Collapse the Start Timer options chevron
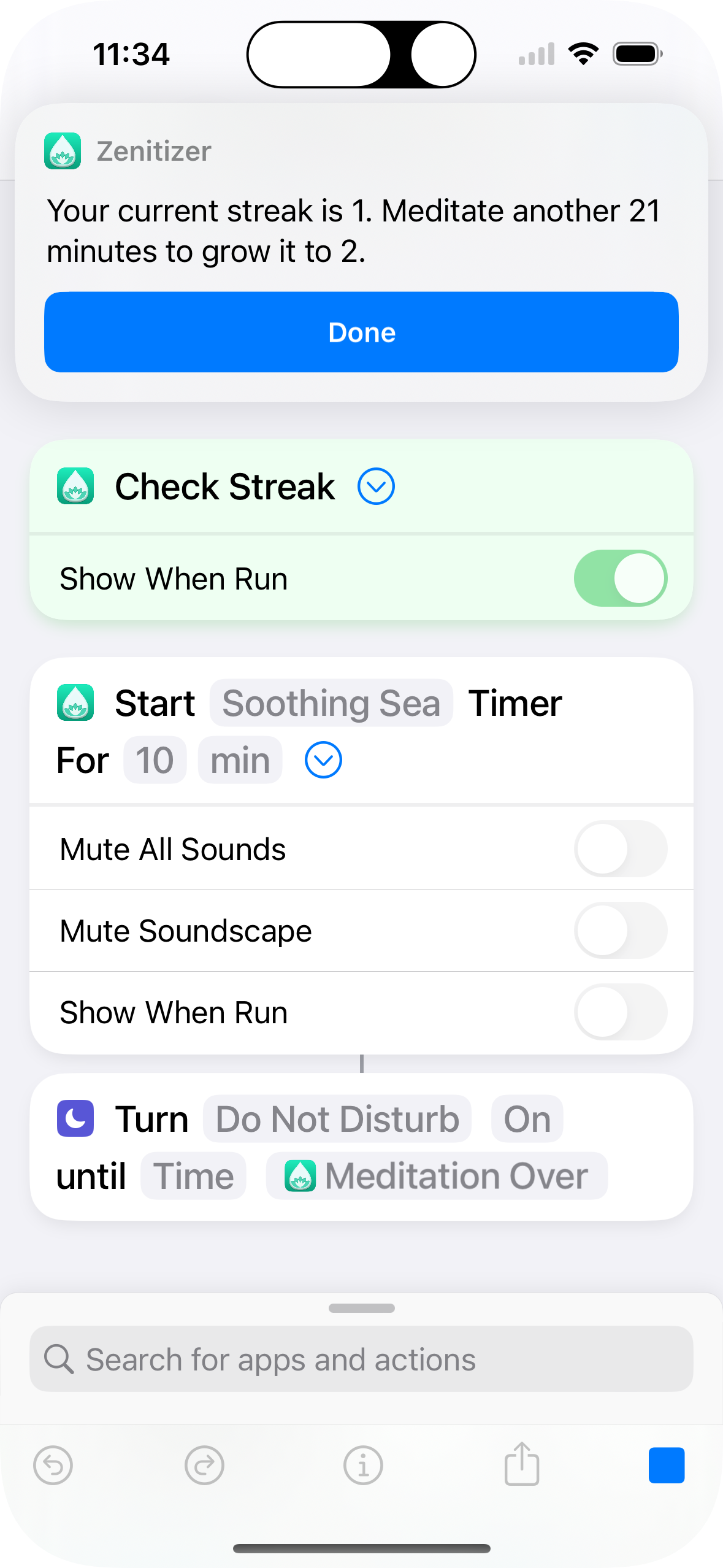Screen dimensions: 723x1568 point(323,761)
